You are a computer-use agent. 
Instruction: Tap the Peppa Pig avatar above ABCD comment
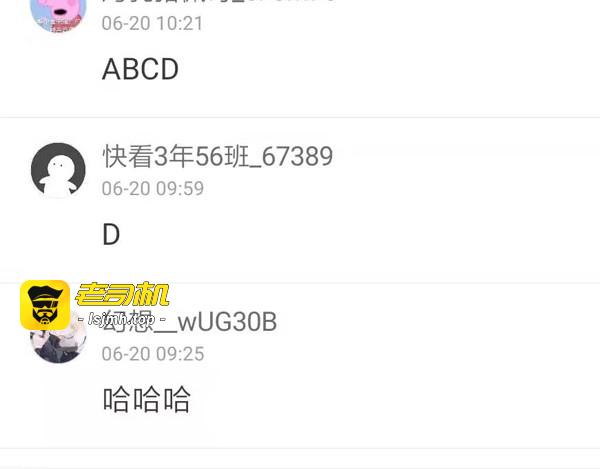coord(58,12)
